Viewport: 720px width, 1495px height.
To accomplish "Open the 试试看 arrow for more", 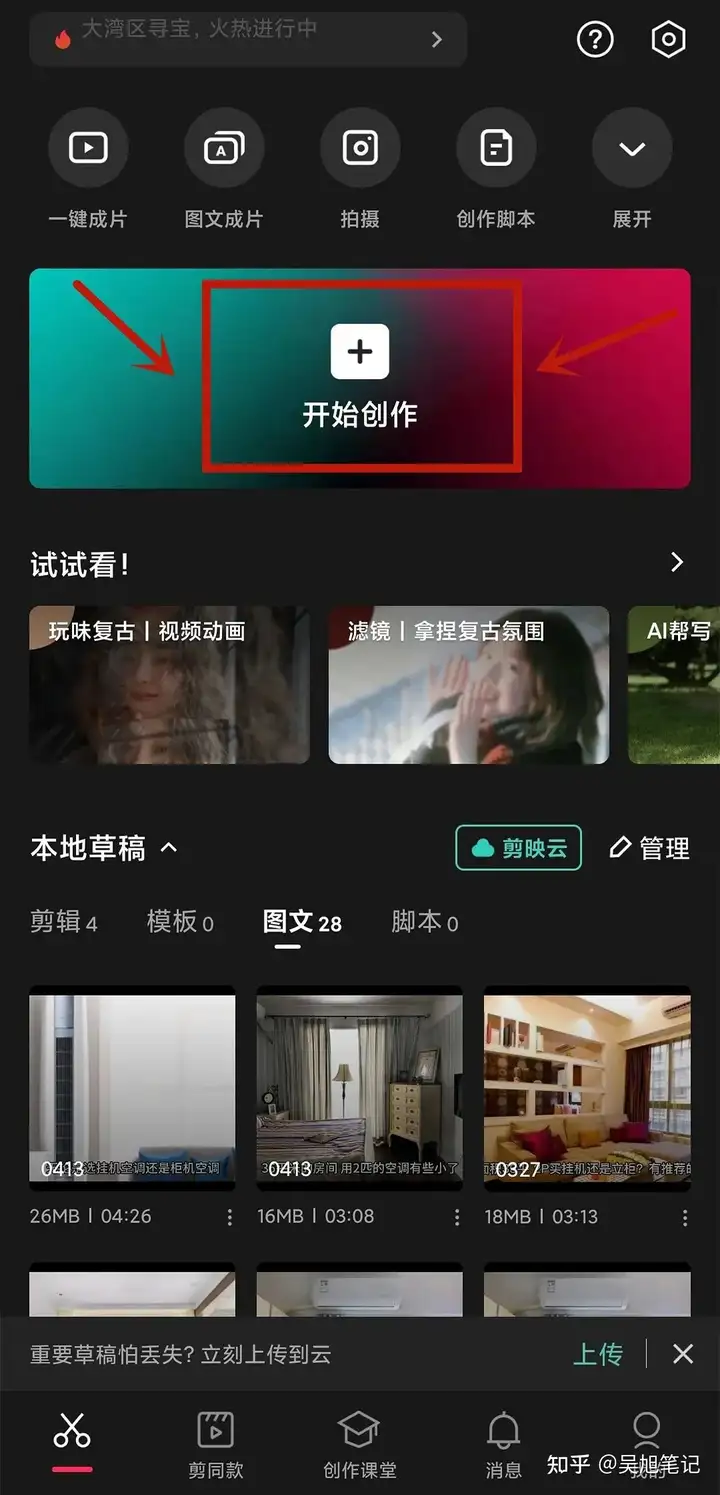I will pyautogui.click(x=677, y=562).
